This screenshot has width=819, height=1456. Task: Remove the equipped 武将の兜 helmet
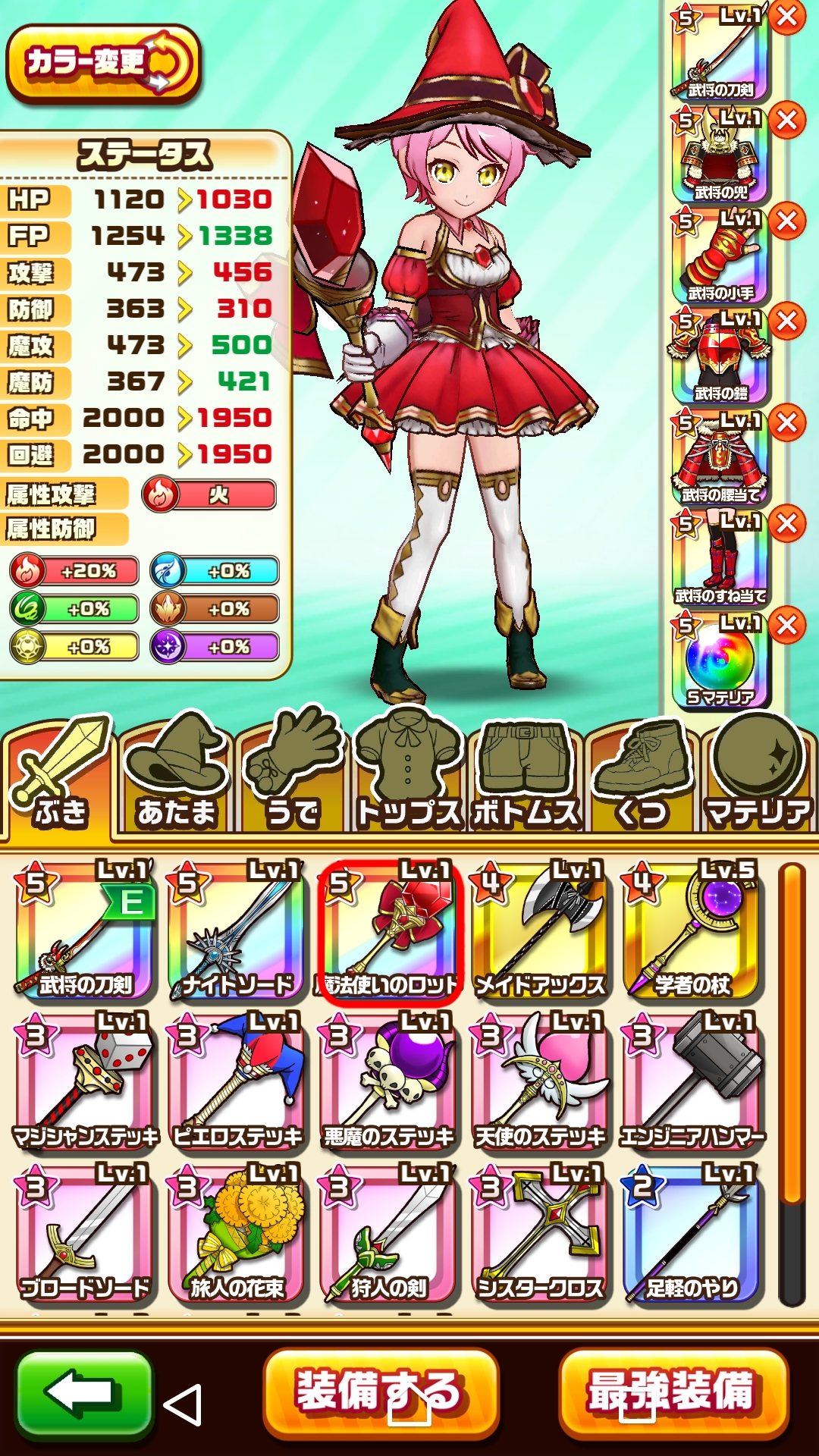coord(787,120)
